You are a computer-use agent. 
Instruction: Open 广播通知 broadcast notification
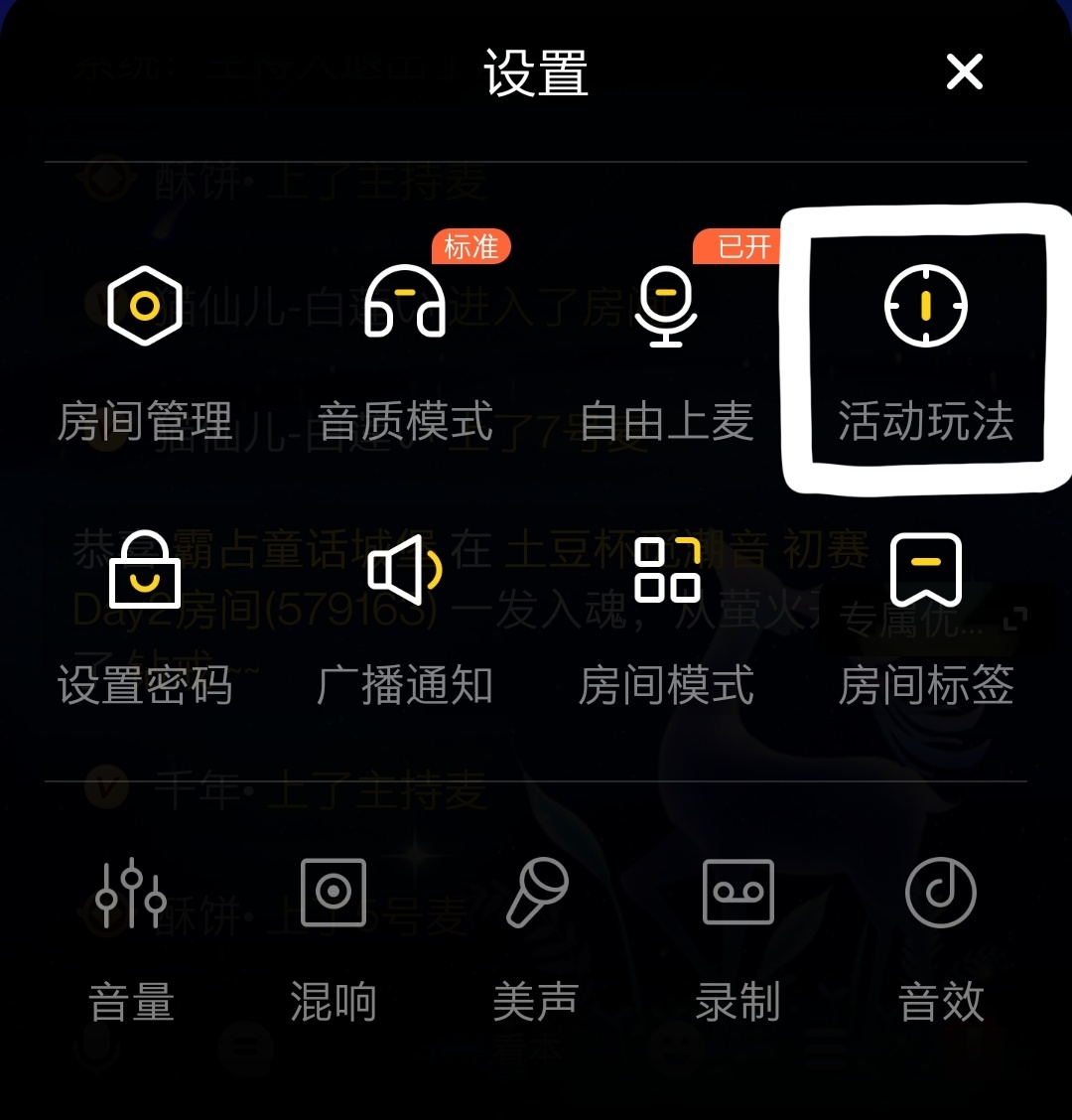tap(405, 616)
